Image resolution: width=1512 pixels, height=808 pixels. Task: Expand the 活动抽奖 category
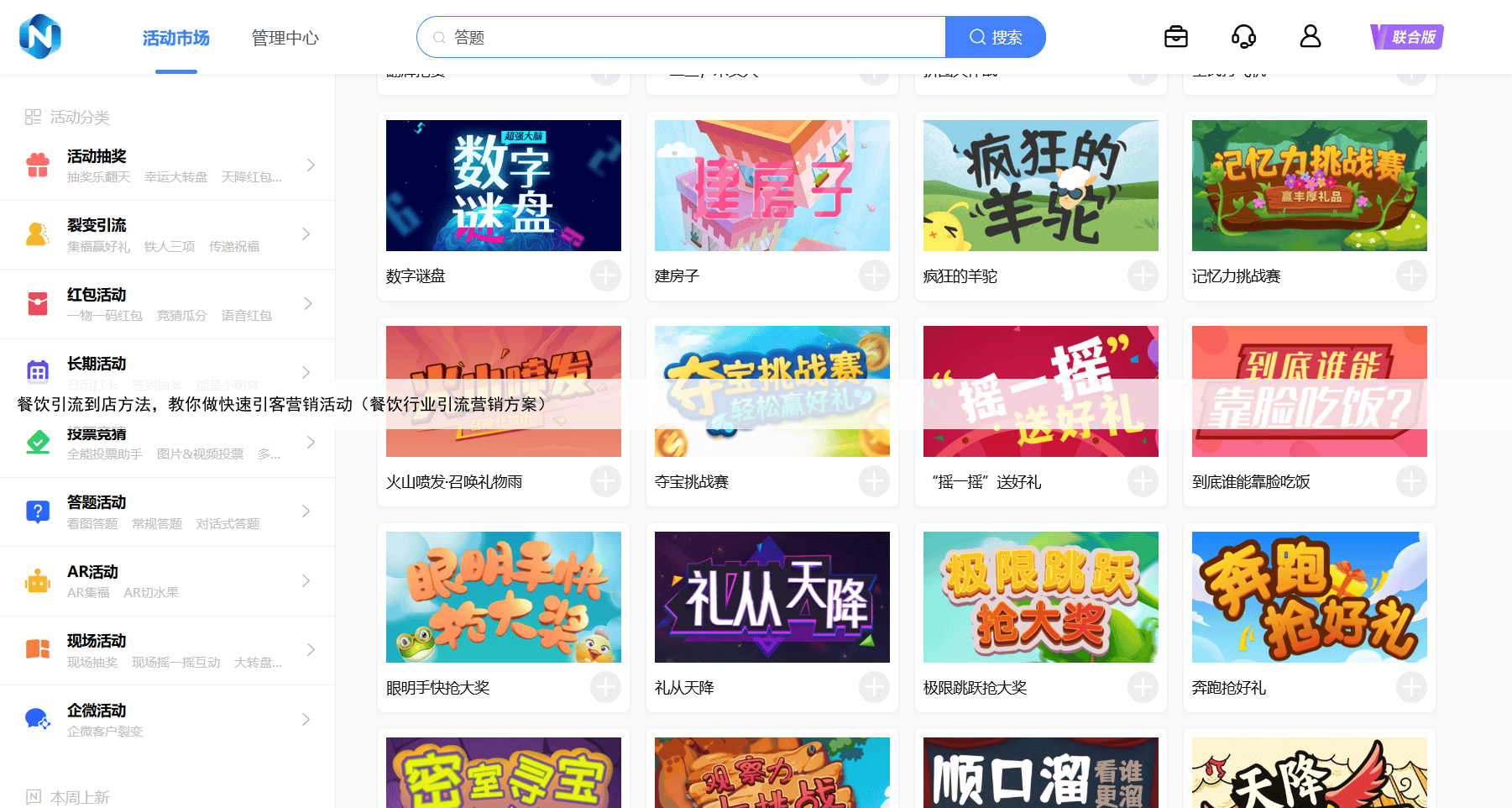(x=168, y=165)
